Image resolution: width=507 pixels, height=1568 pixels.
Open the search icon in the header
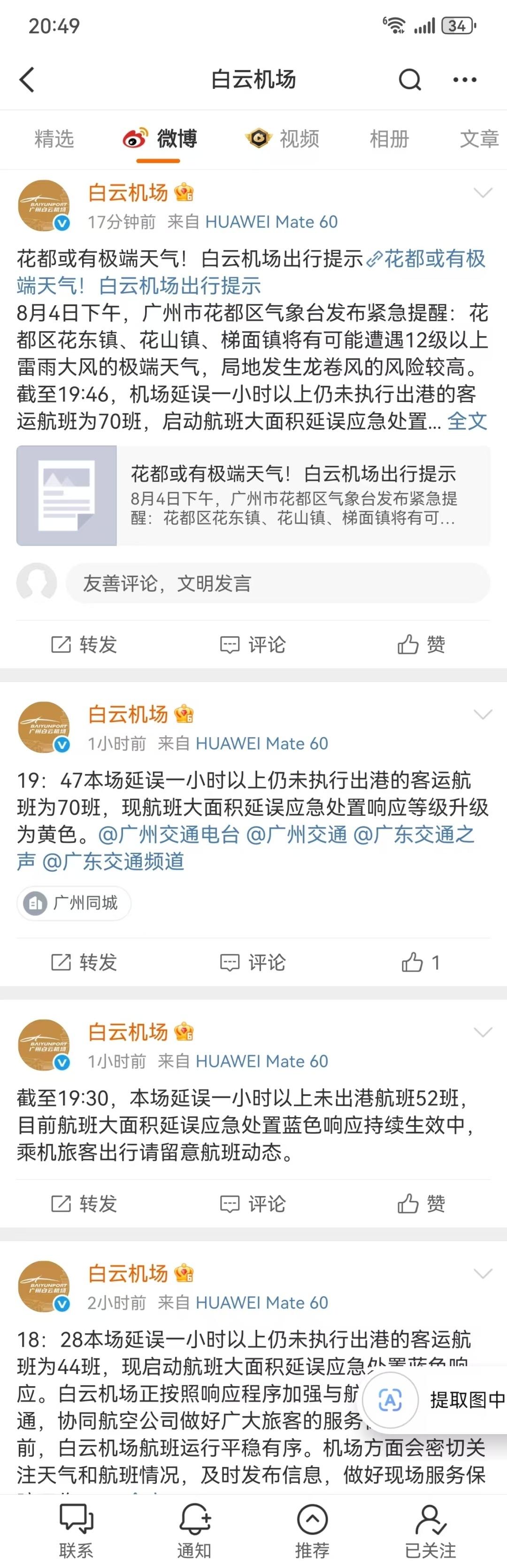click(x=410, y=79)
